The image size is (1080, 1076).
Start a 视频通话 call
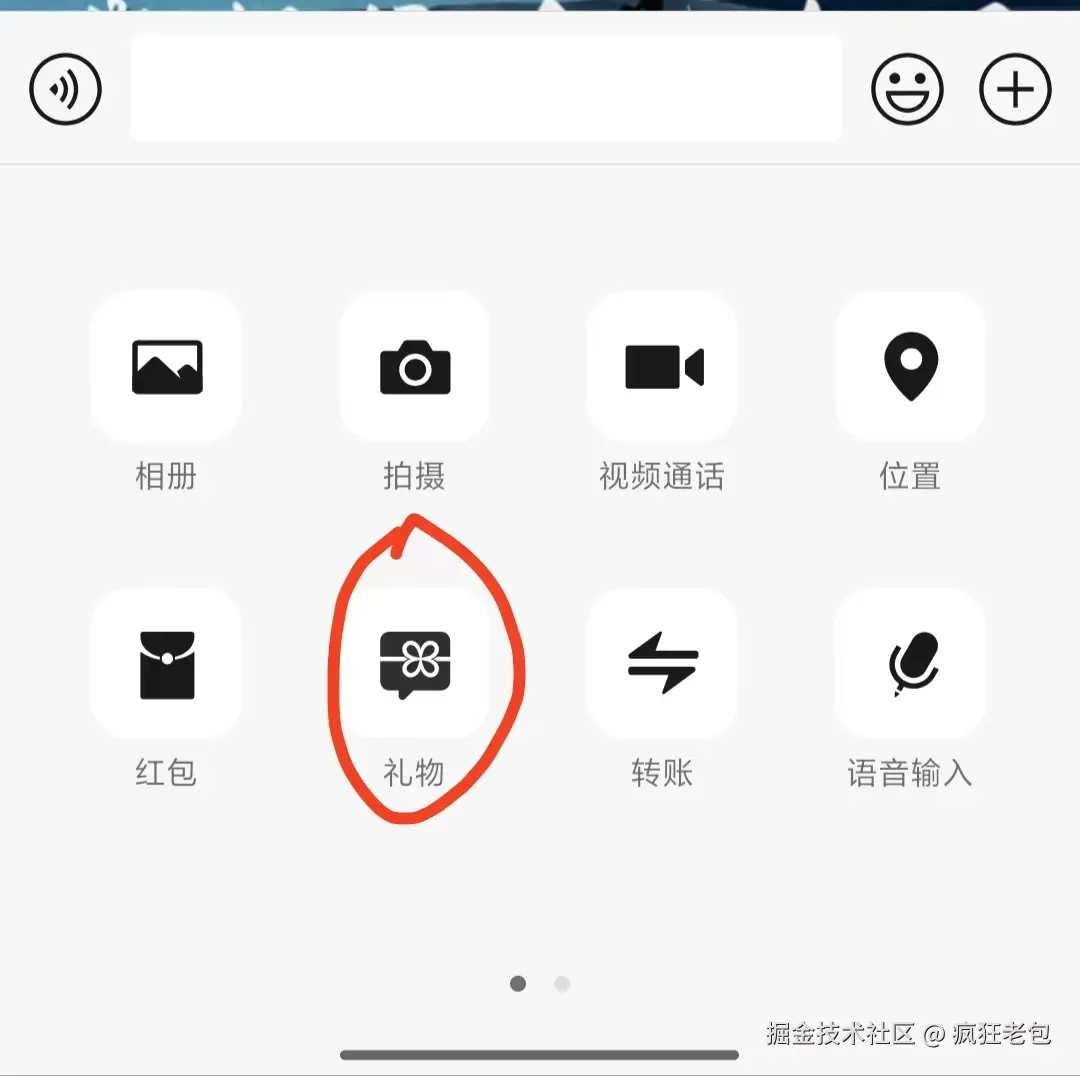pos(662,367)
